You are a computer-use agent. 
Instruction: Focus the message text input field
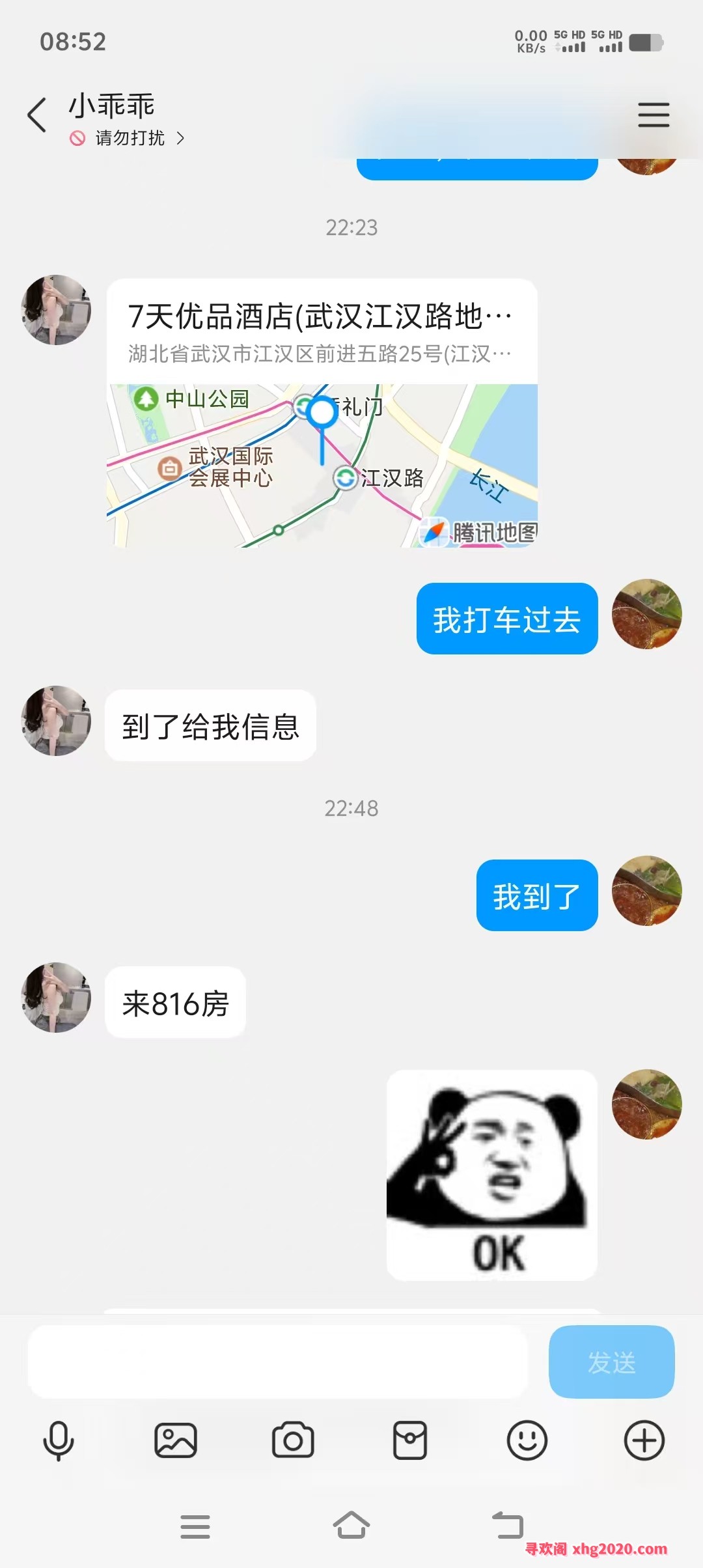[x=277, y=1362]
